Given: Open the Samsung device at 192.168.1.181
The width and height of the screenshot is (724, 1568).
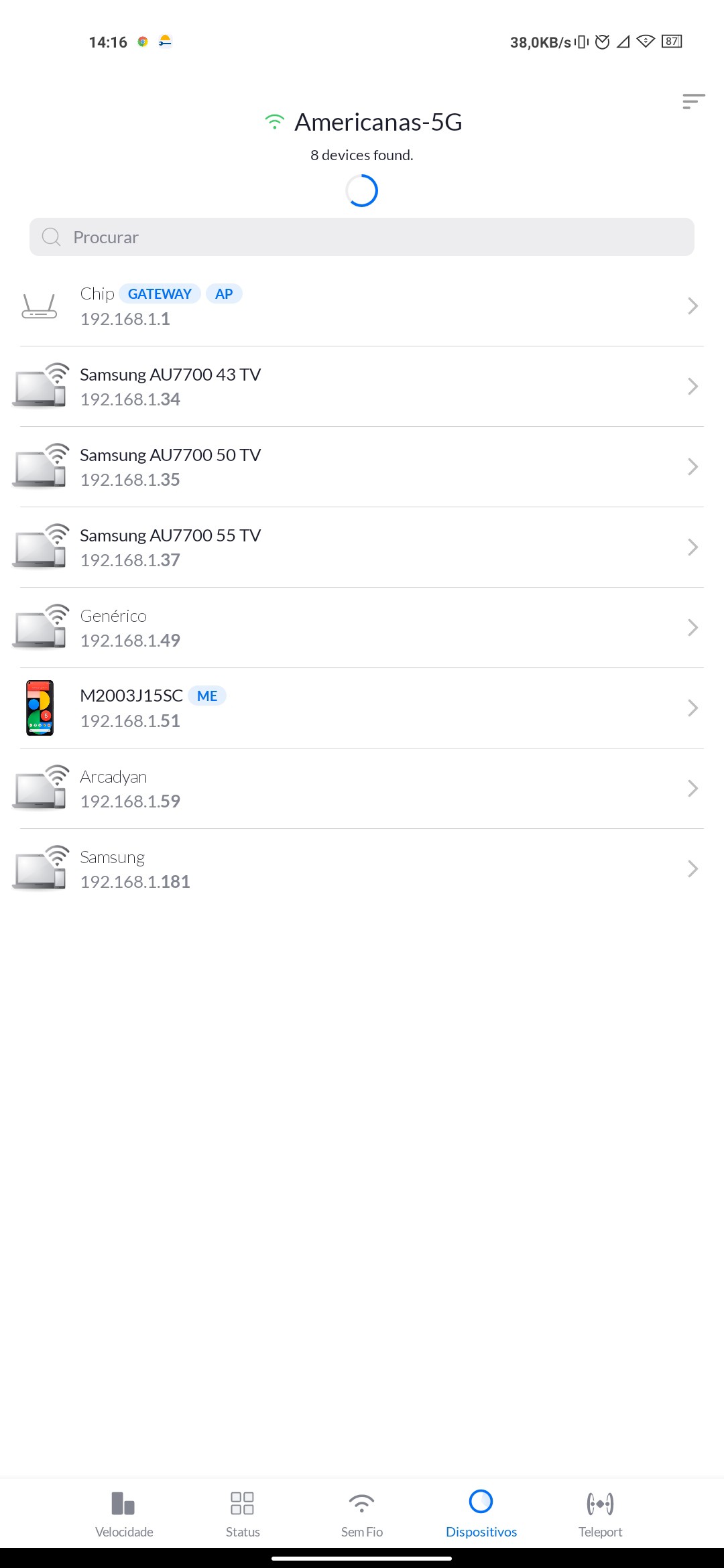Looking at the screenshot, I should click(362, 869).
